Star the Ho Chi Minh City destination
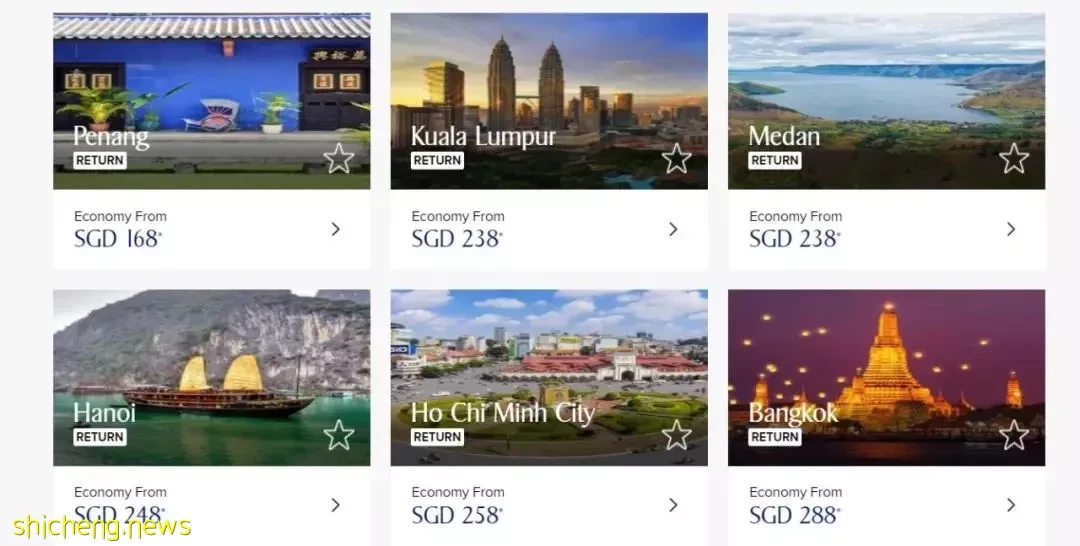This screenshot has height=546, width=1080. 677,435
